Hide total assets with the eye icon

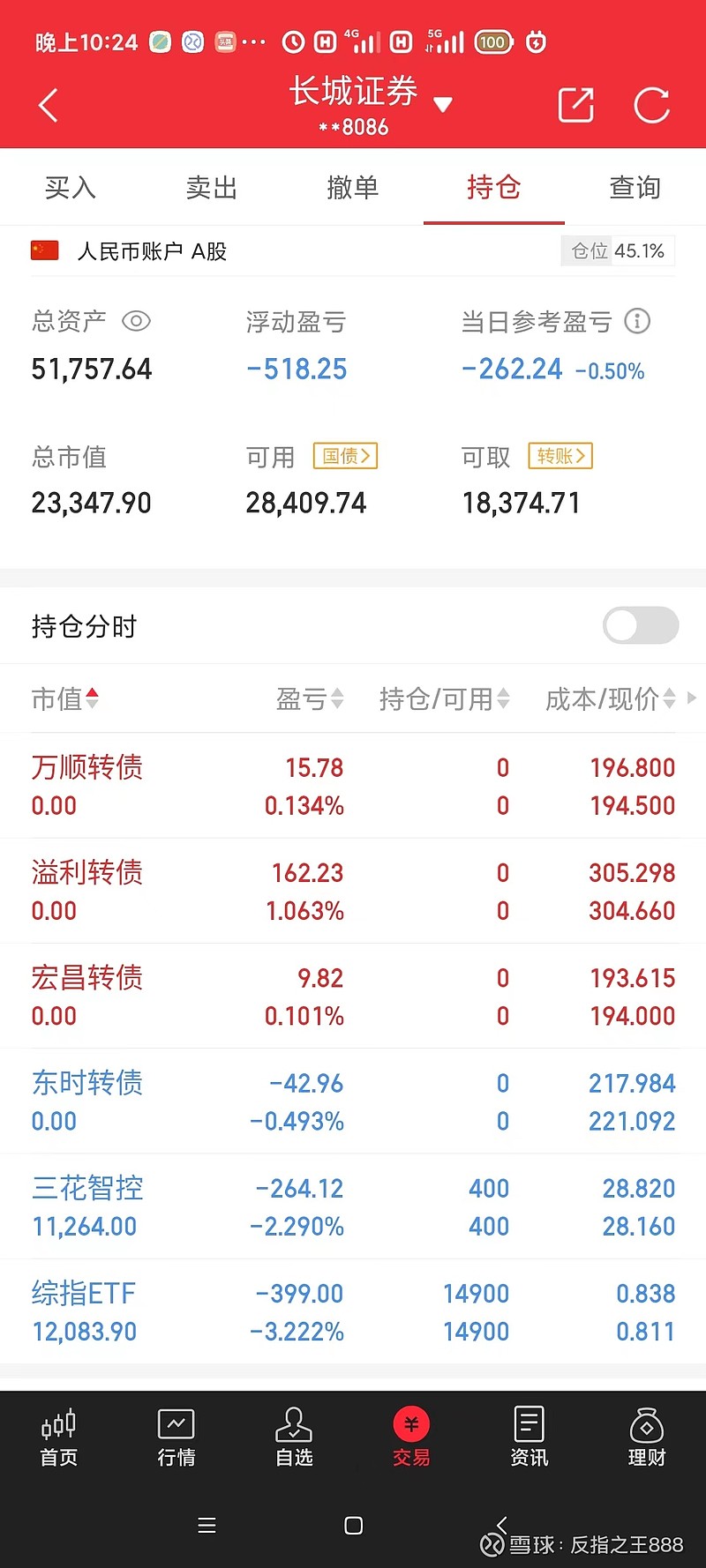(x=136, y=321)
